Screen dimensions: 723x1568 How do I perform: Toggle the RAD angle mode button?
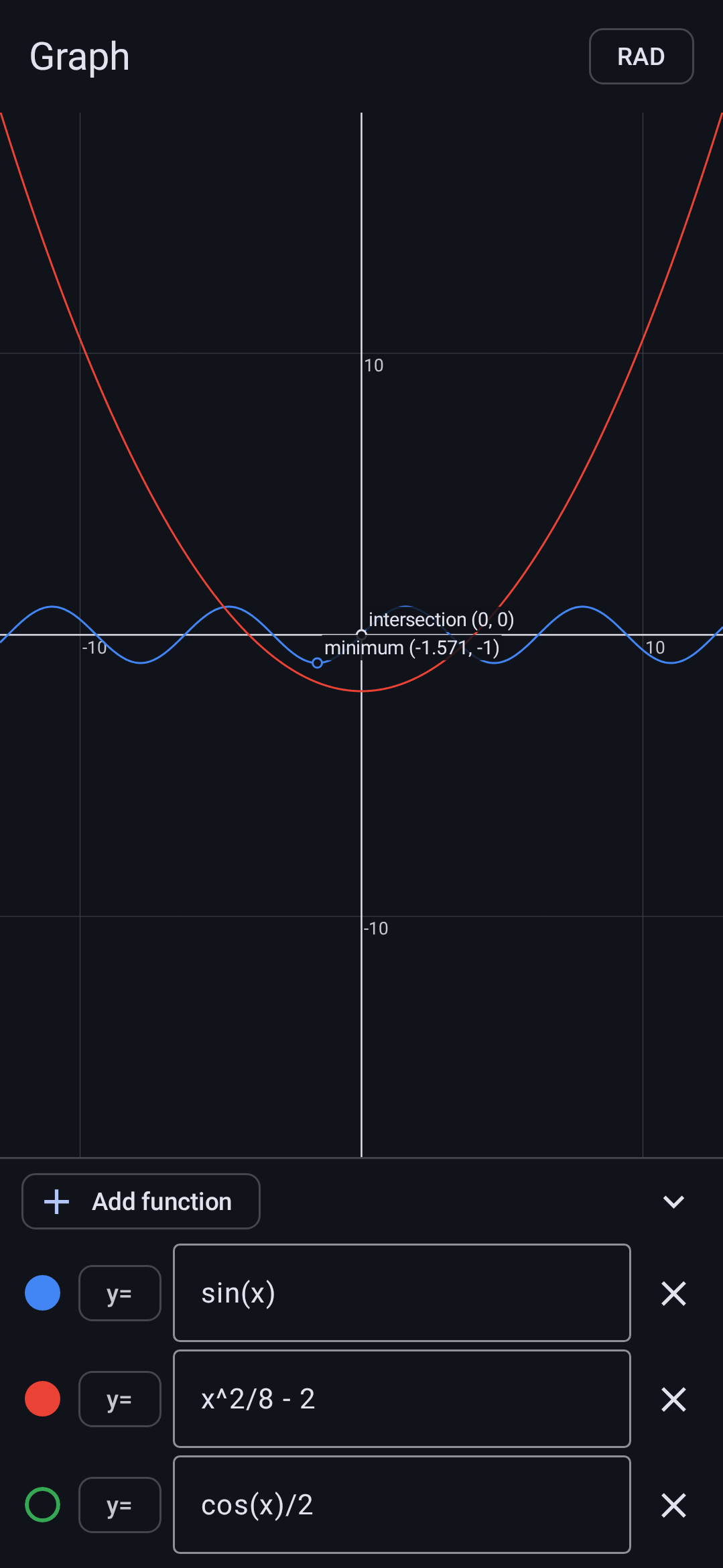pos(641,56)
